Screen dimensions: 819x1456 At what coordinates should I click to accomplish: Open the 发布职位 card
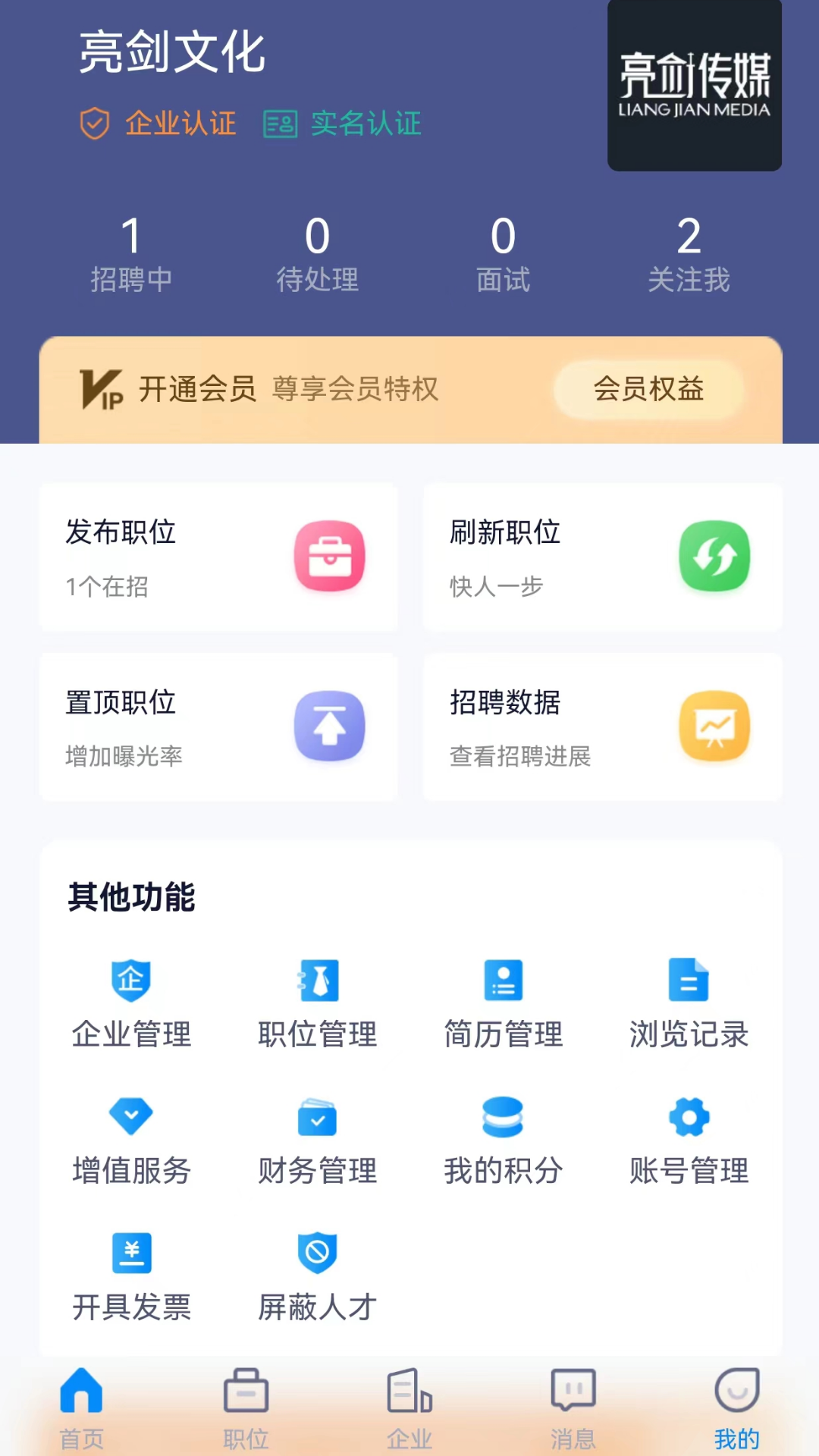[218, 557]
